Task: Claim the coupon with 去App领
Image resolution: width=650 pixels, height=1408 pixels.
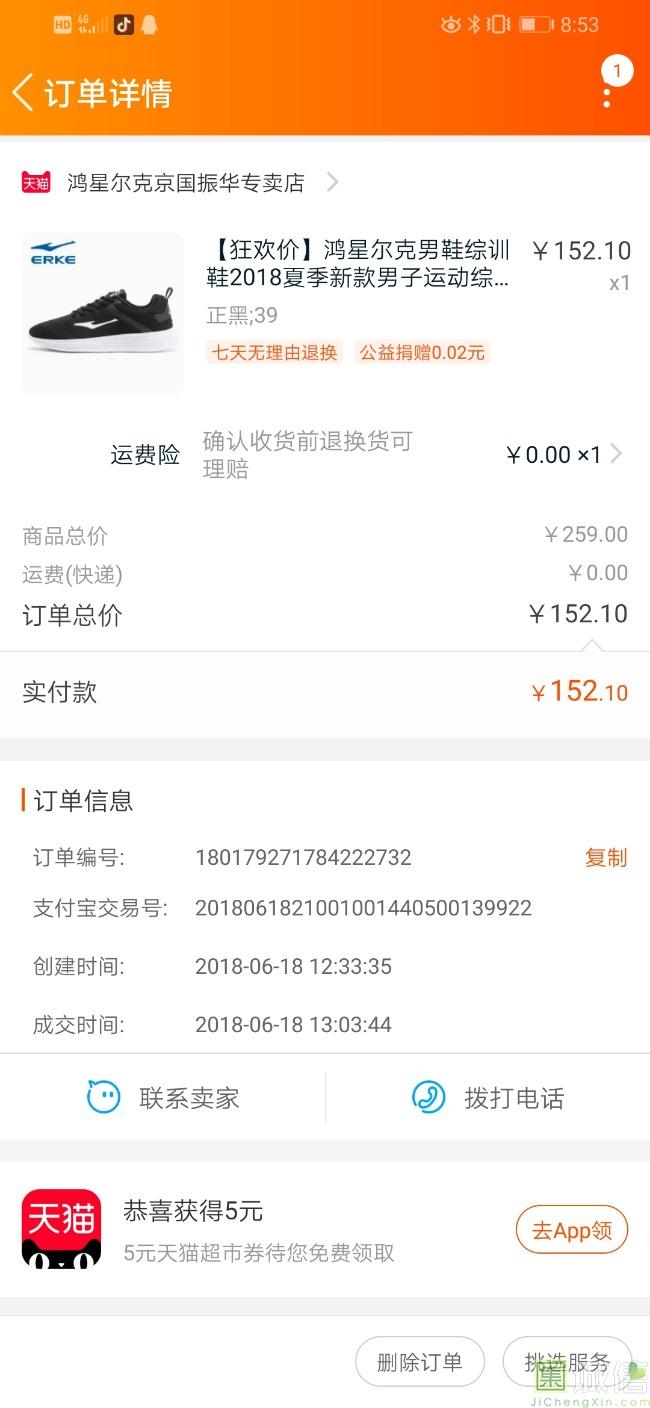Action: coord(571,1230)
